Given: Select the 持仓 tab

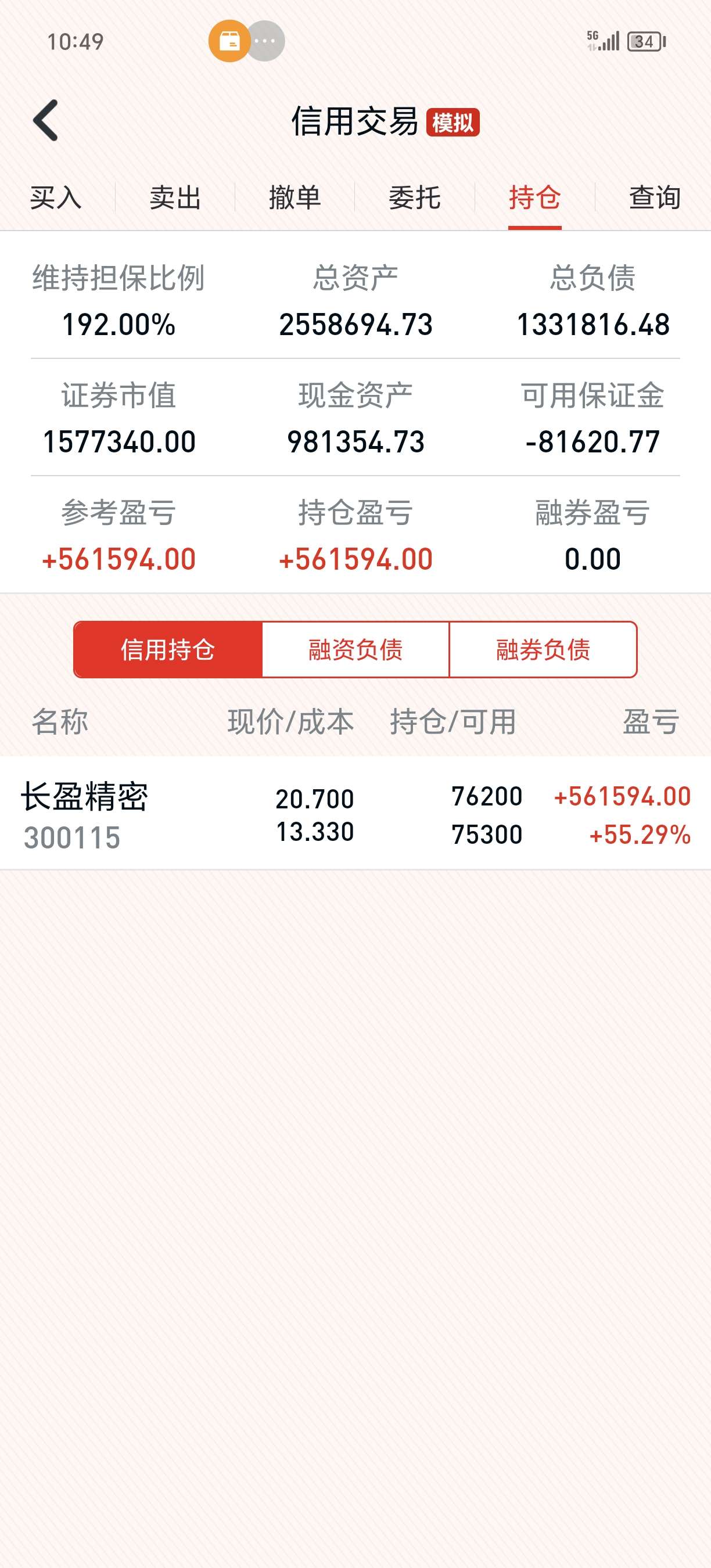Looking at the screenshot, I should [x=534, y=198].
